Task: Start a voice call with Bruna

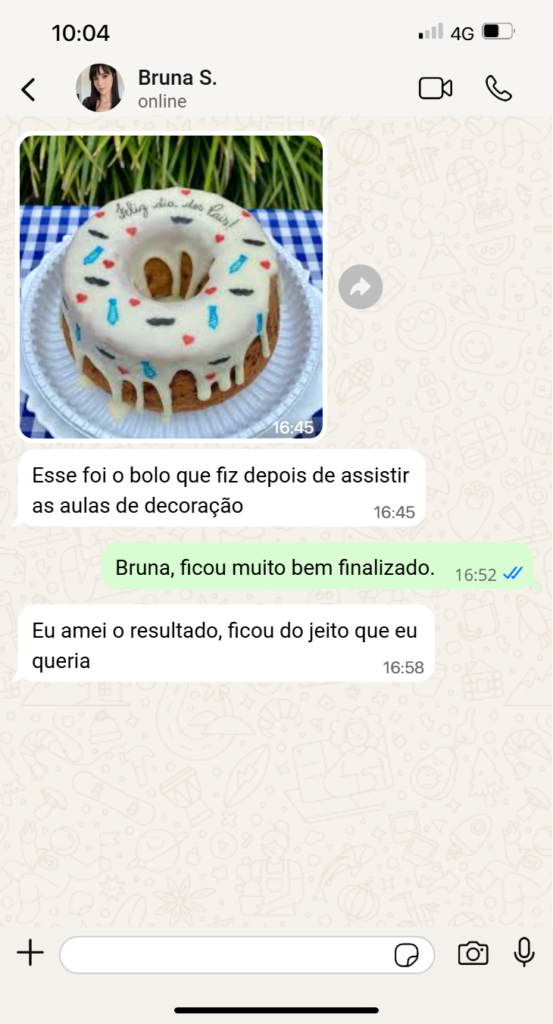Action: pos(499,88)
